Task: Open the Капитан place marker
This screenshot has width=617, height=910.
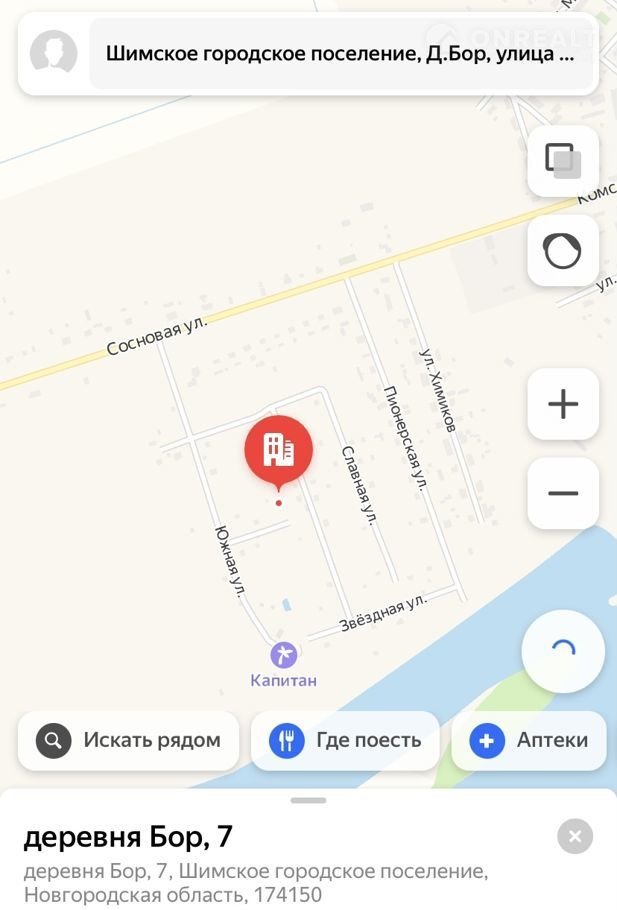Action: pos(283,656)
